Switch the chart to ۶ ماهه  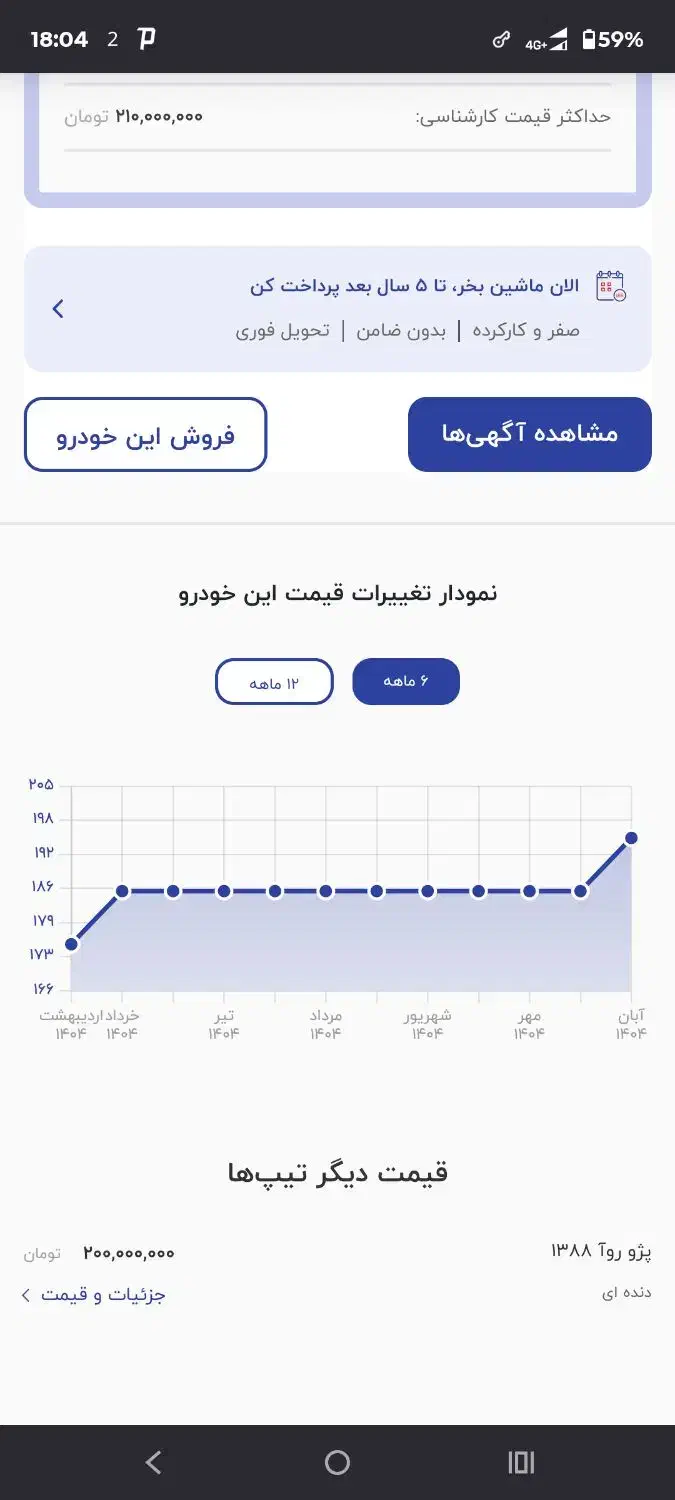click(406, 682)
